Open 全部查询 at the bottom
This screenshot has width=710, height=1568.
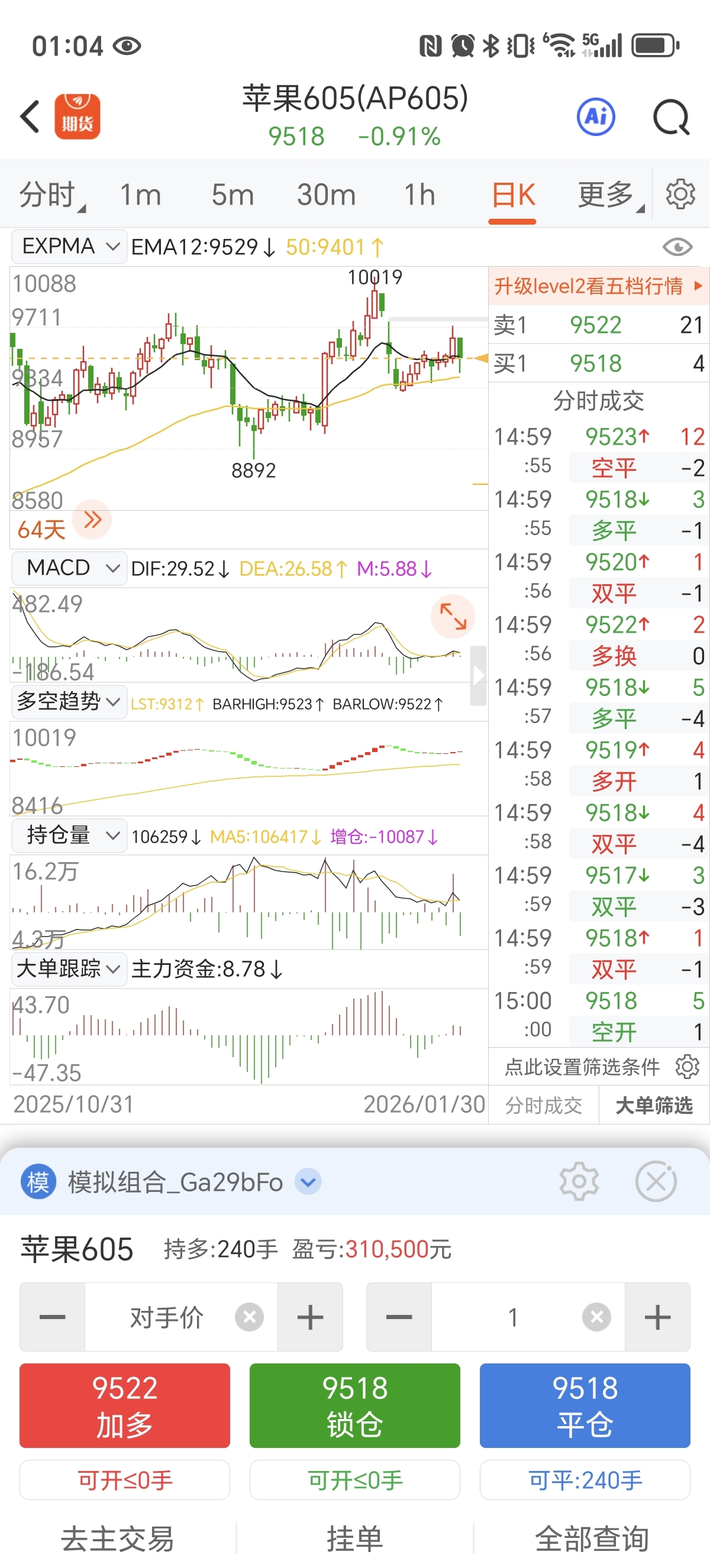point(591,1538)
